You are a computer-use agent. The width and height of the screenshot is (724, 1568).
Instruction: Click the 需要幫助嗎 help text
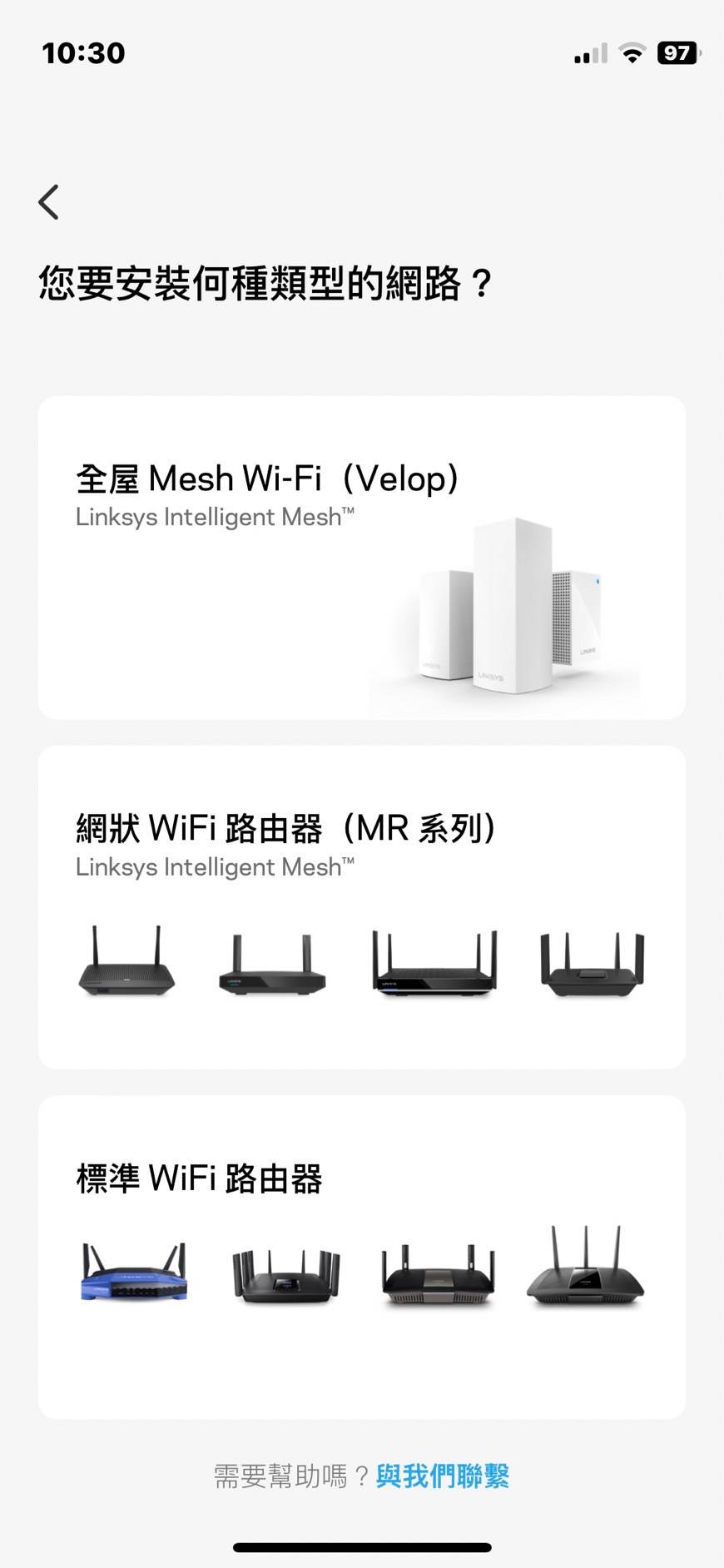tap(287, 1475)
